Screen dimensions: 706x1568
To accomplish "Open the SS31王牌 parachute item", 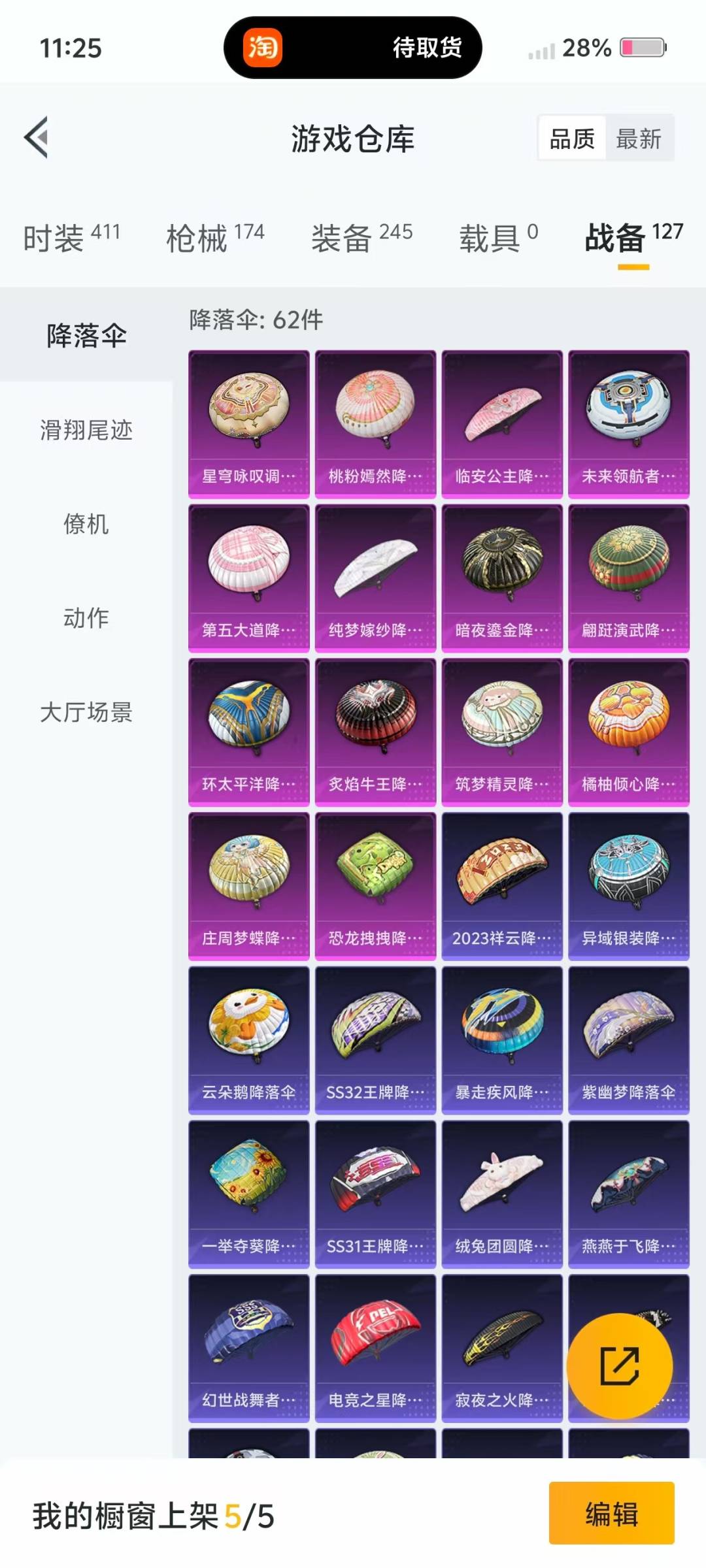I will click(375, 1194).
